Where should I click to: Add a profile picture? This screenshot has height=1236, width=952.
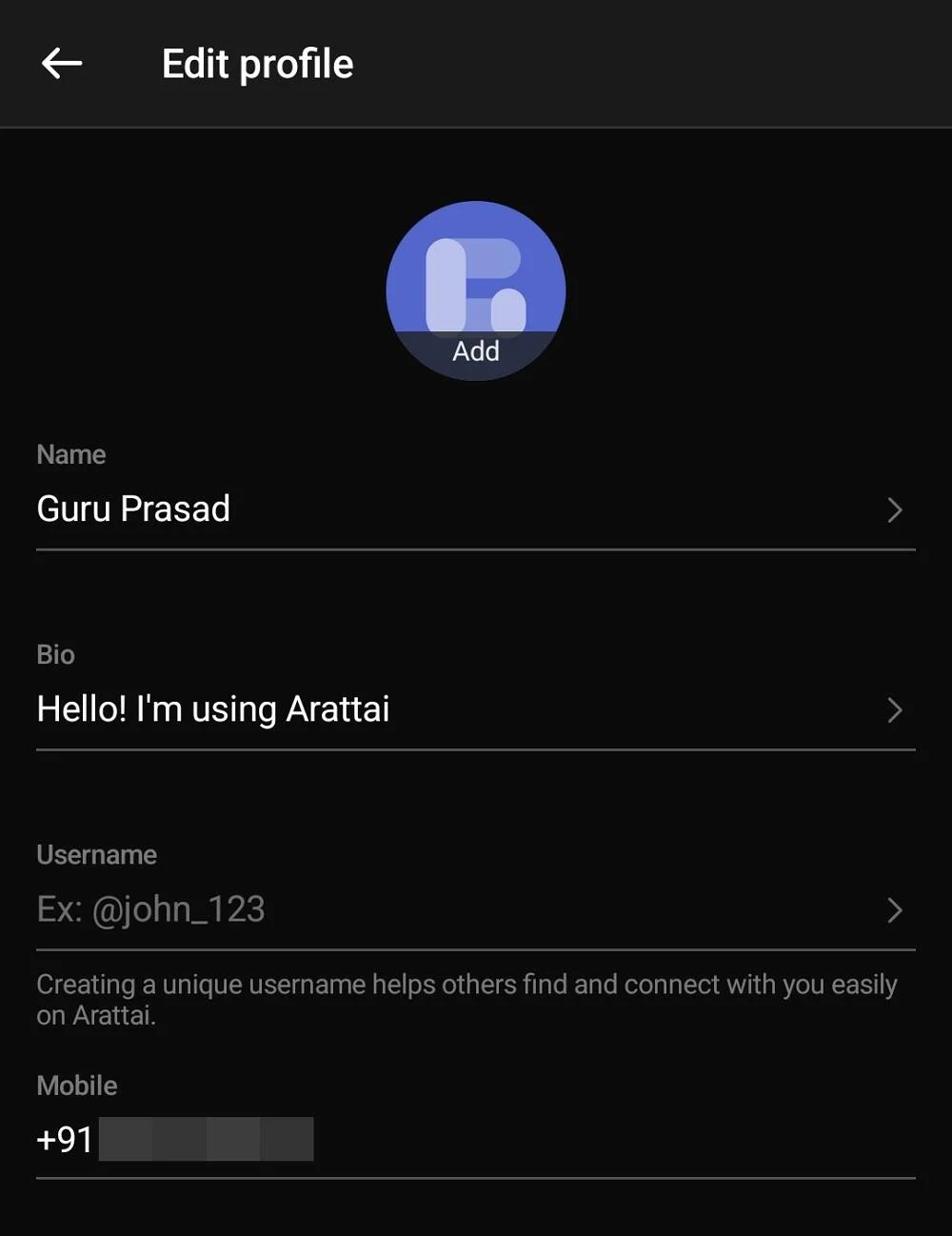[476, 290]
